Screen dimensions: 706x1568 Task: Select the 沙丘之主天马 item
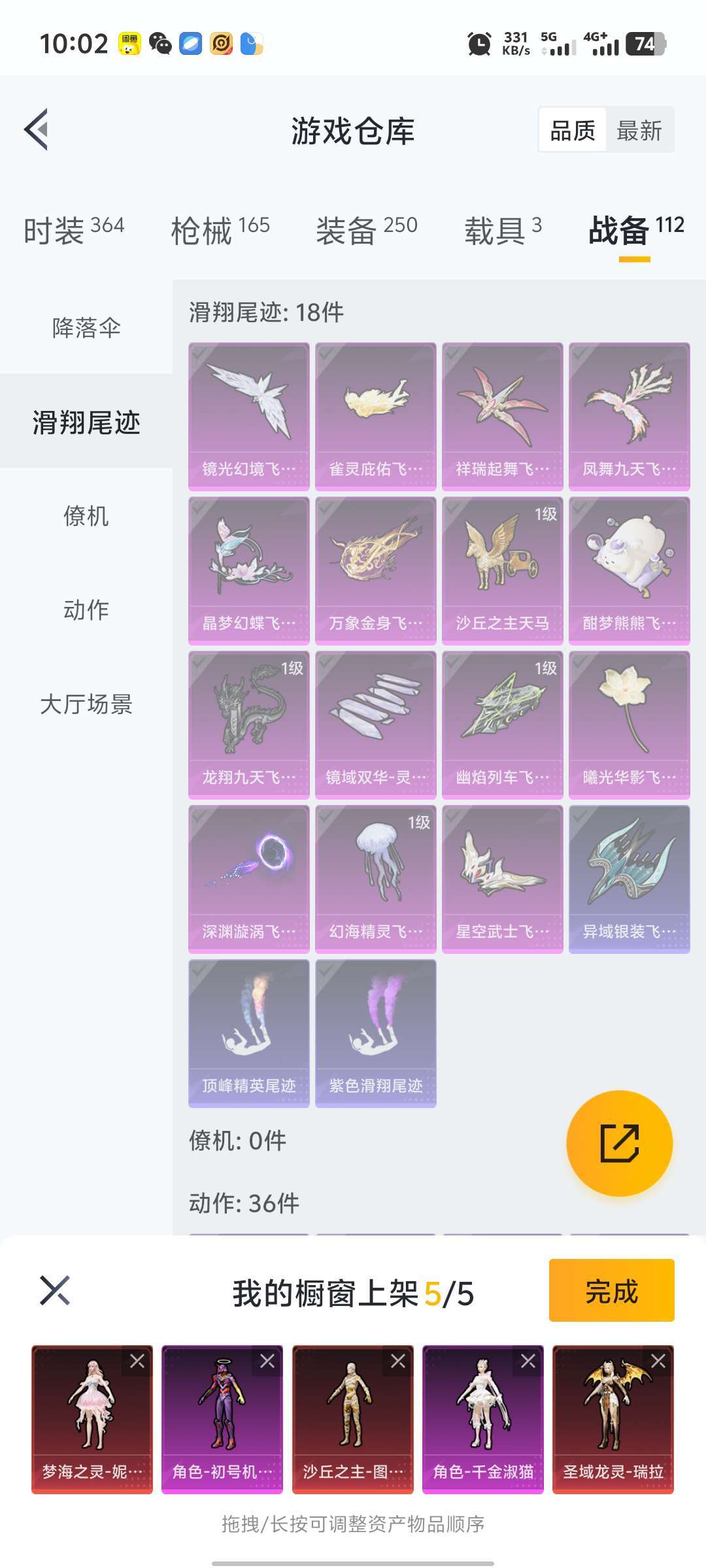coord(502,570)
